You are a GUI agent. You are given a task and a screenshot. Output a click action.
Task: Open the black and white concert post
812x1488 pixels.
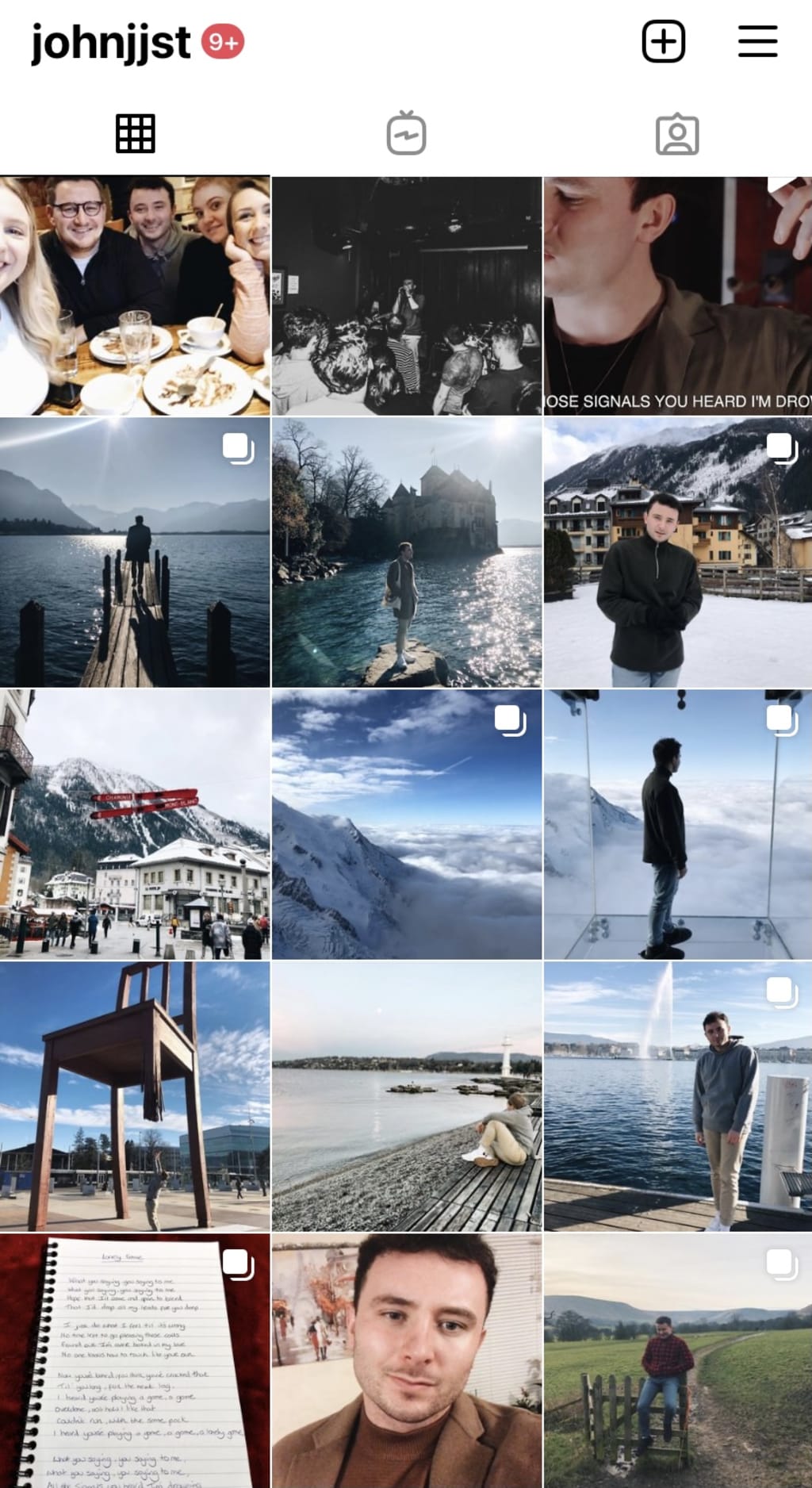click(406, 296)
